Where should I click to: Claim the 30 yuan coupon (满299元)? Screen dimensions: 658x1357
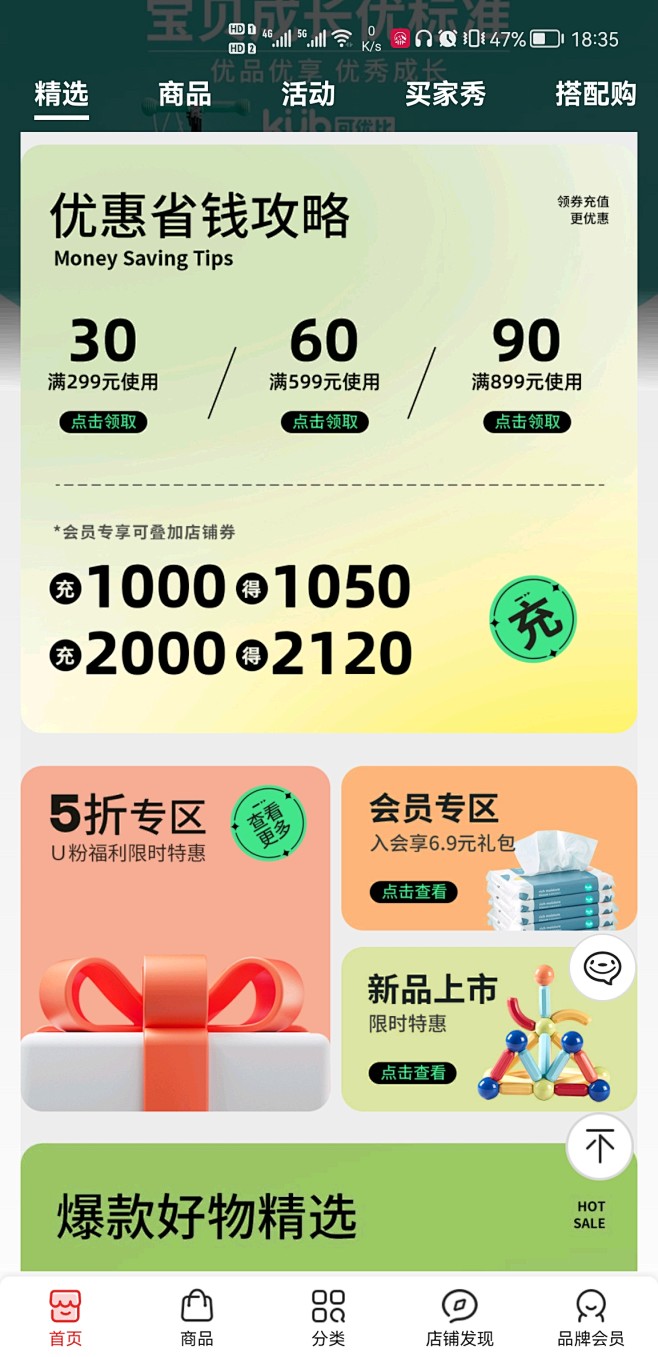click(x=103, y=422)
